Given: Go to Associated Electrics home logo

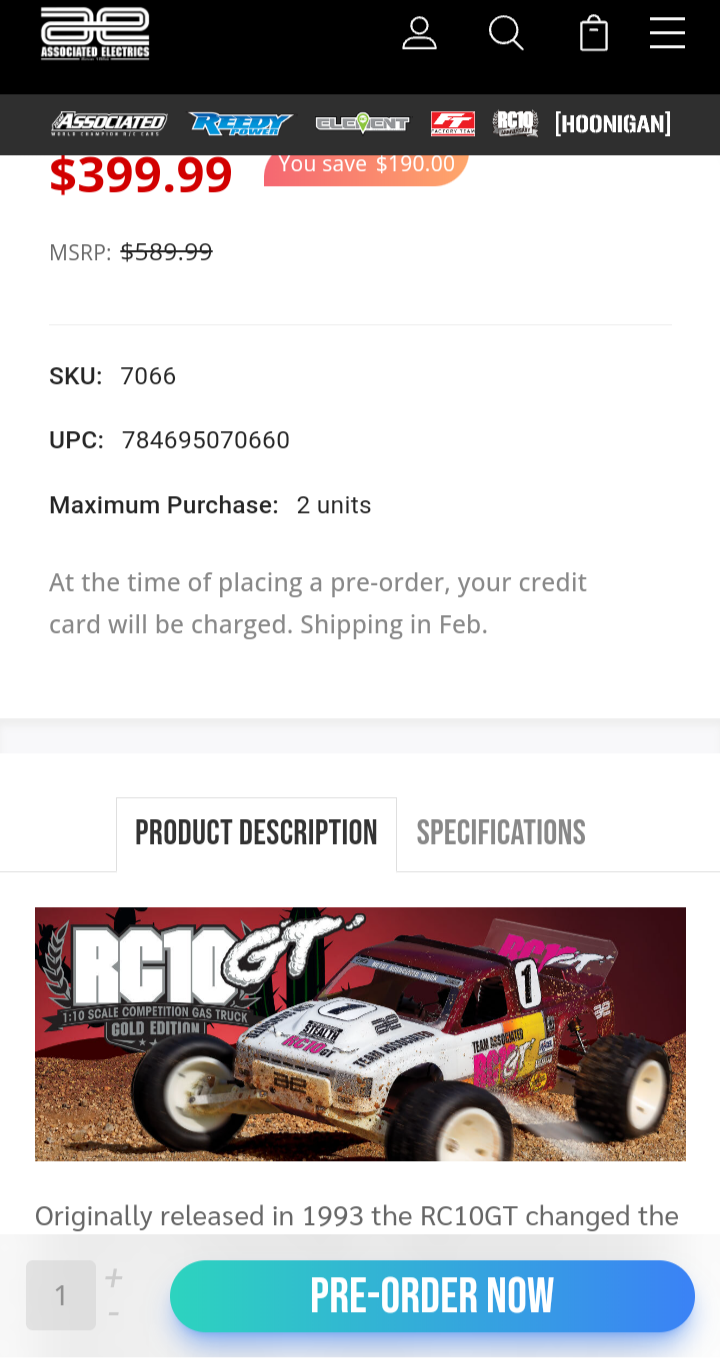Looking at the screenshot, I should click(x=95, y=33).
